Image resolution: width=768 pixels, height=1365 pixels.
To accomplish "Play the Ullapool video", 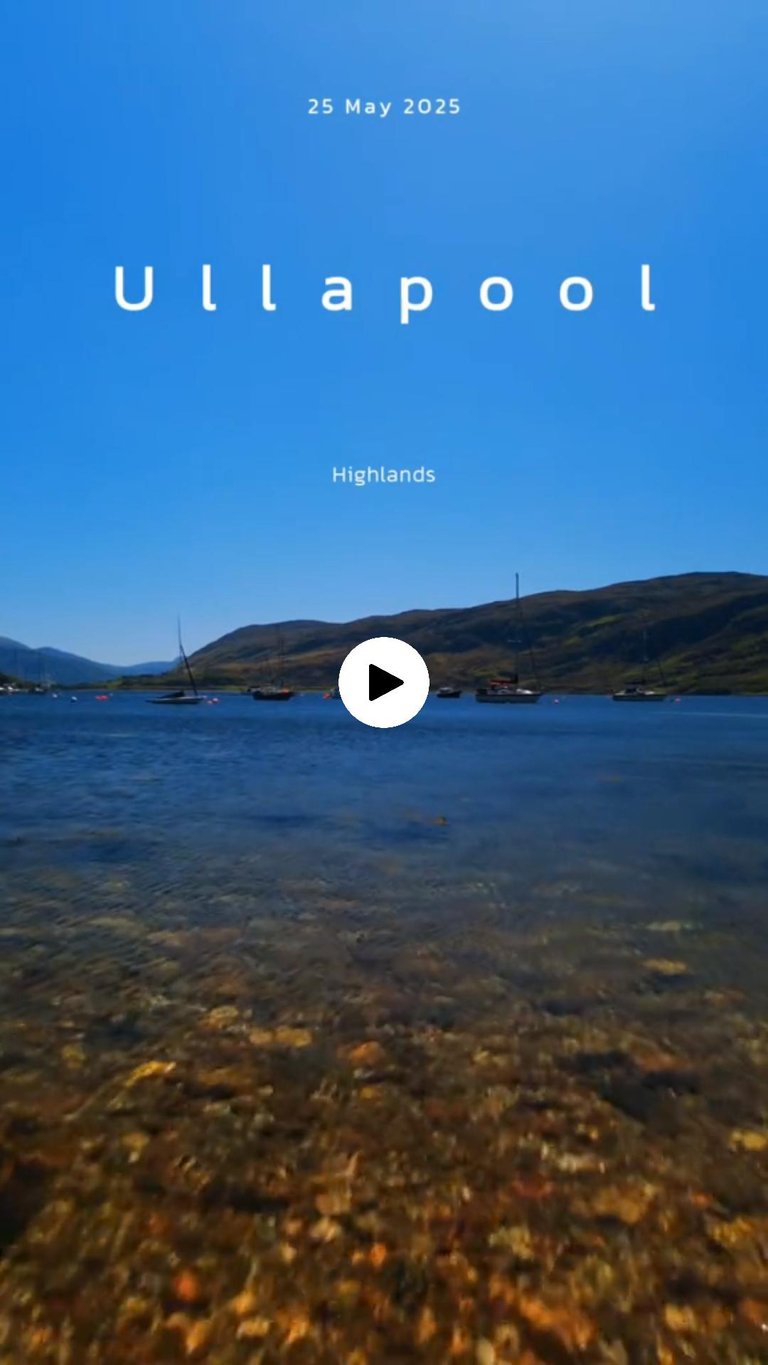I will pos(384,682).
